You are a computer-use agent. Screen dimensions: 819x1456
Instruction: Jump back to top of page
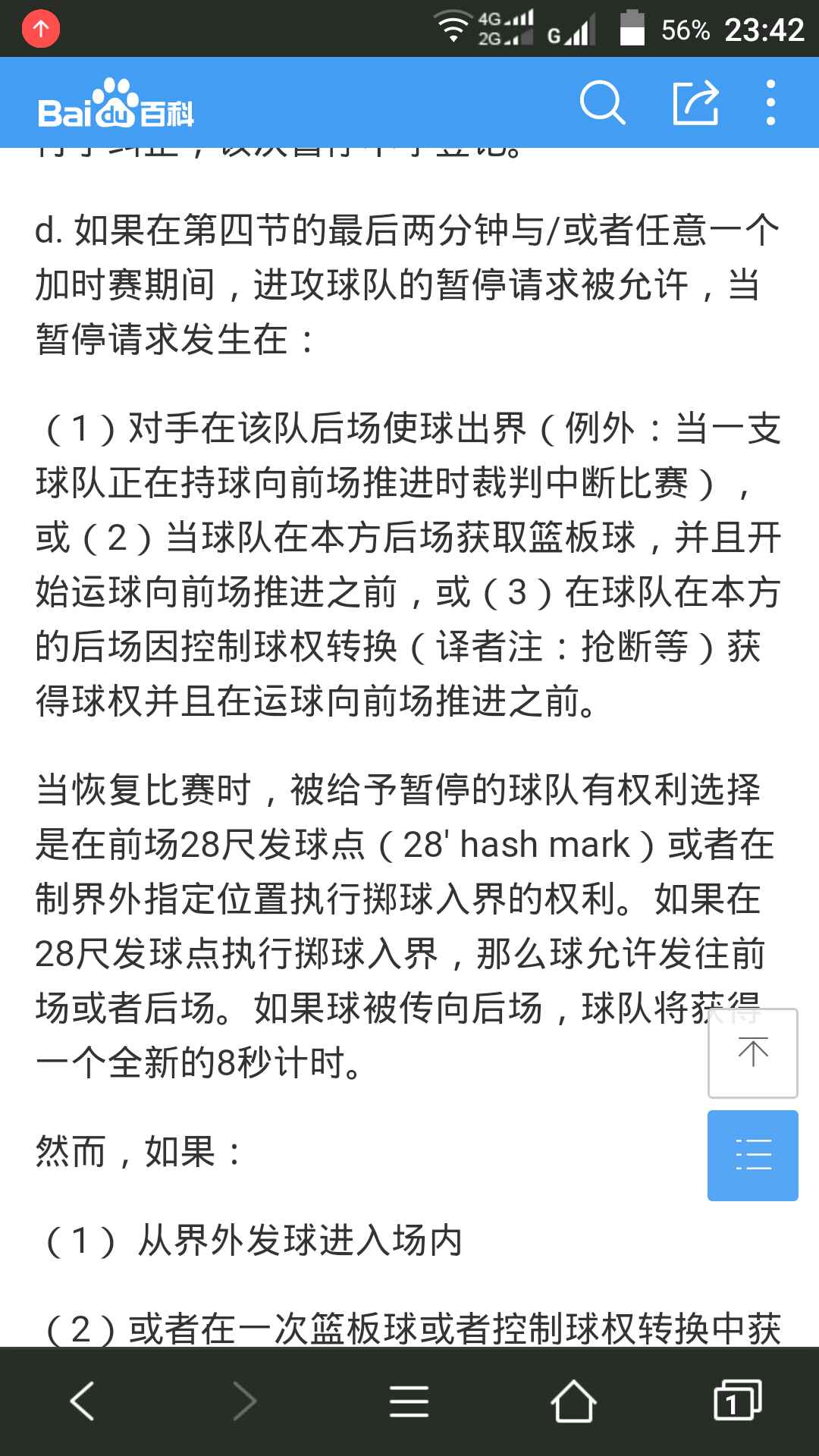pyautogui.click(x=752, y=1053)
